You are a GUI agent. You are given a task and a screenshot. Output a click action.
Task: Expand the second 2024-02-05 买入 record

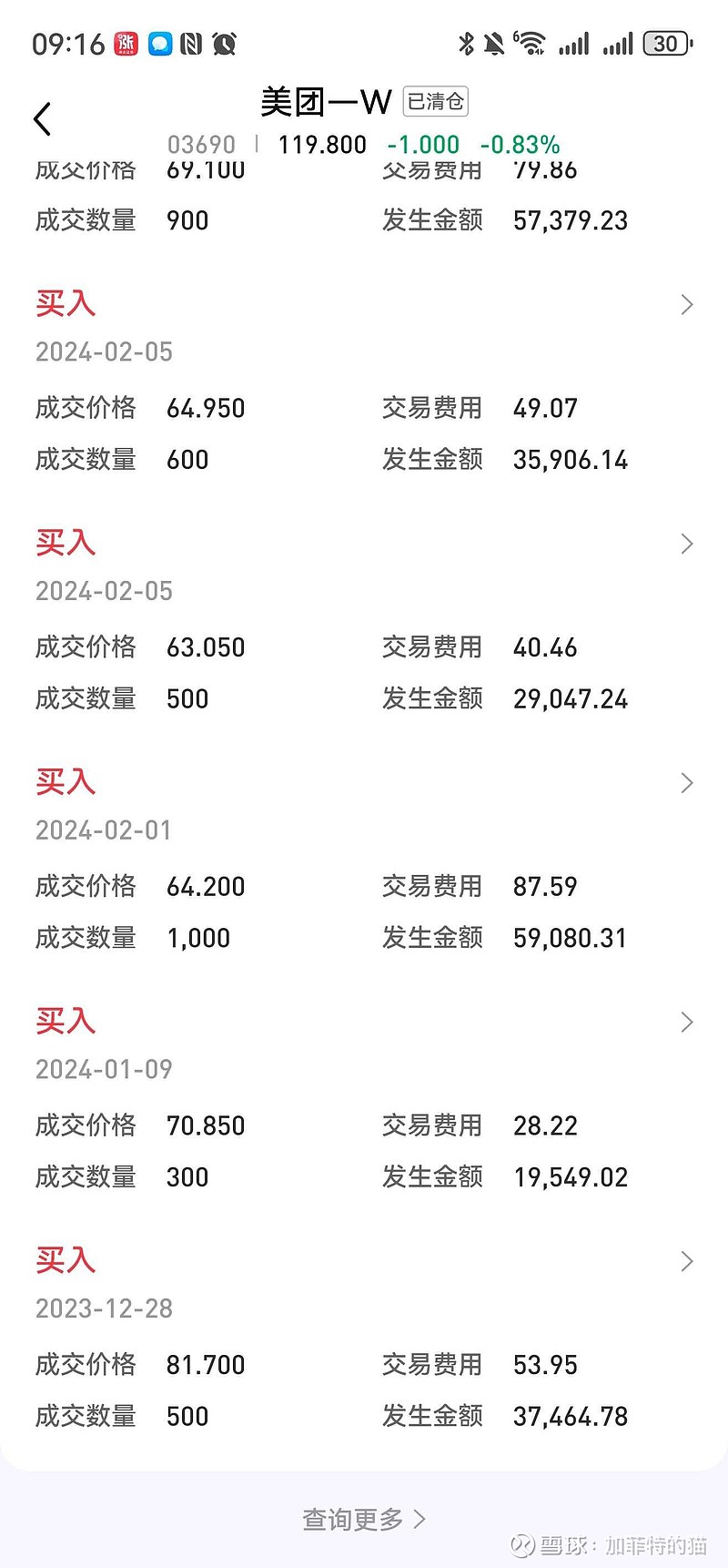click(x=687, y=544)
